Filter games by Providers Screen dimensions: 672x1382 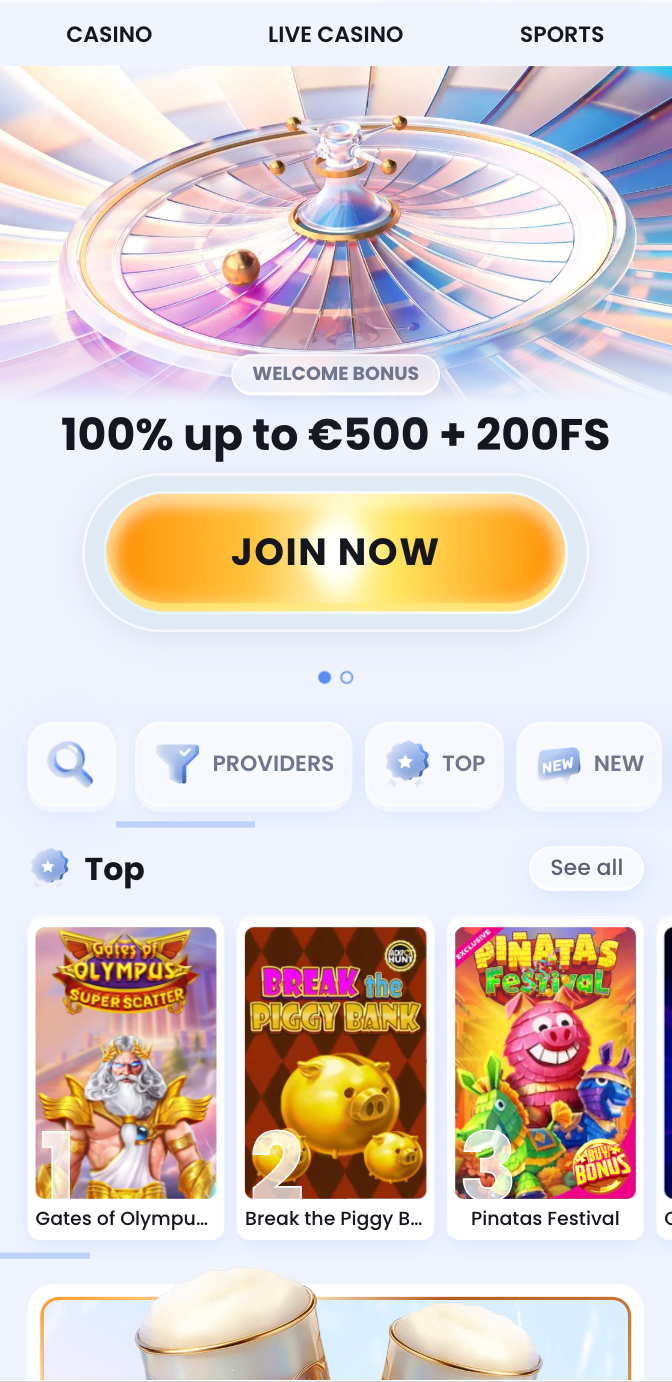(x=244, y=764)
